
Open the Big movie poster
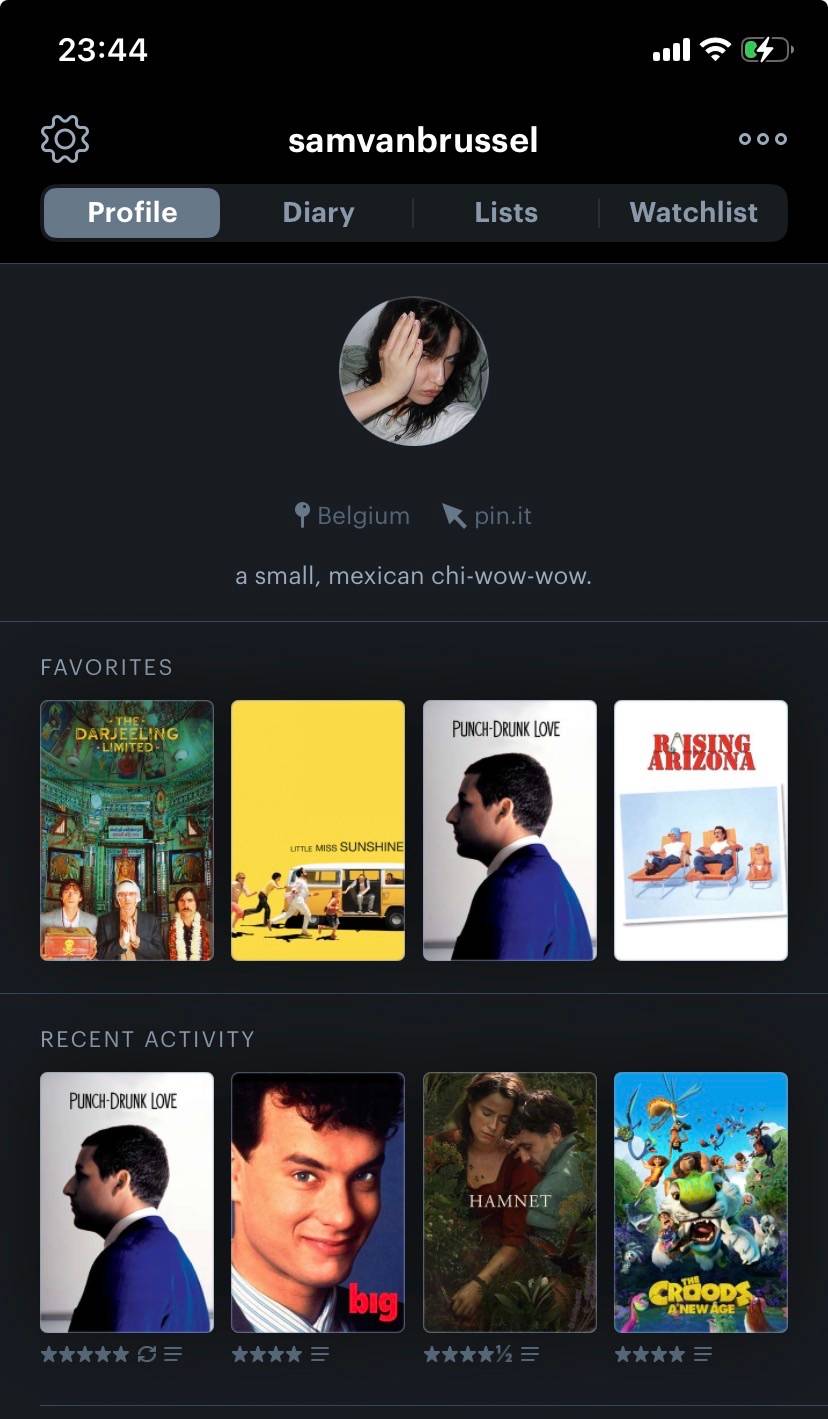pos(318,1202)
